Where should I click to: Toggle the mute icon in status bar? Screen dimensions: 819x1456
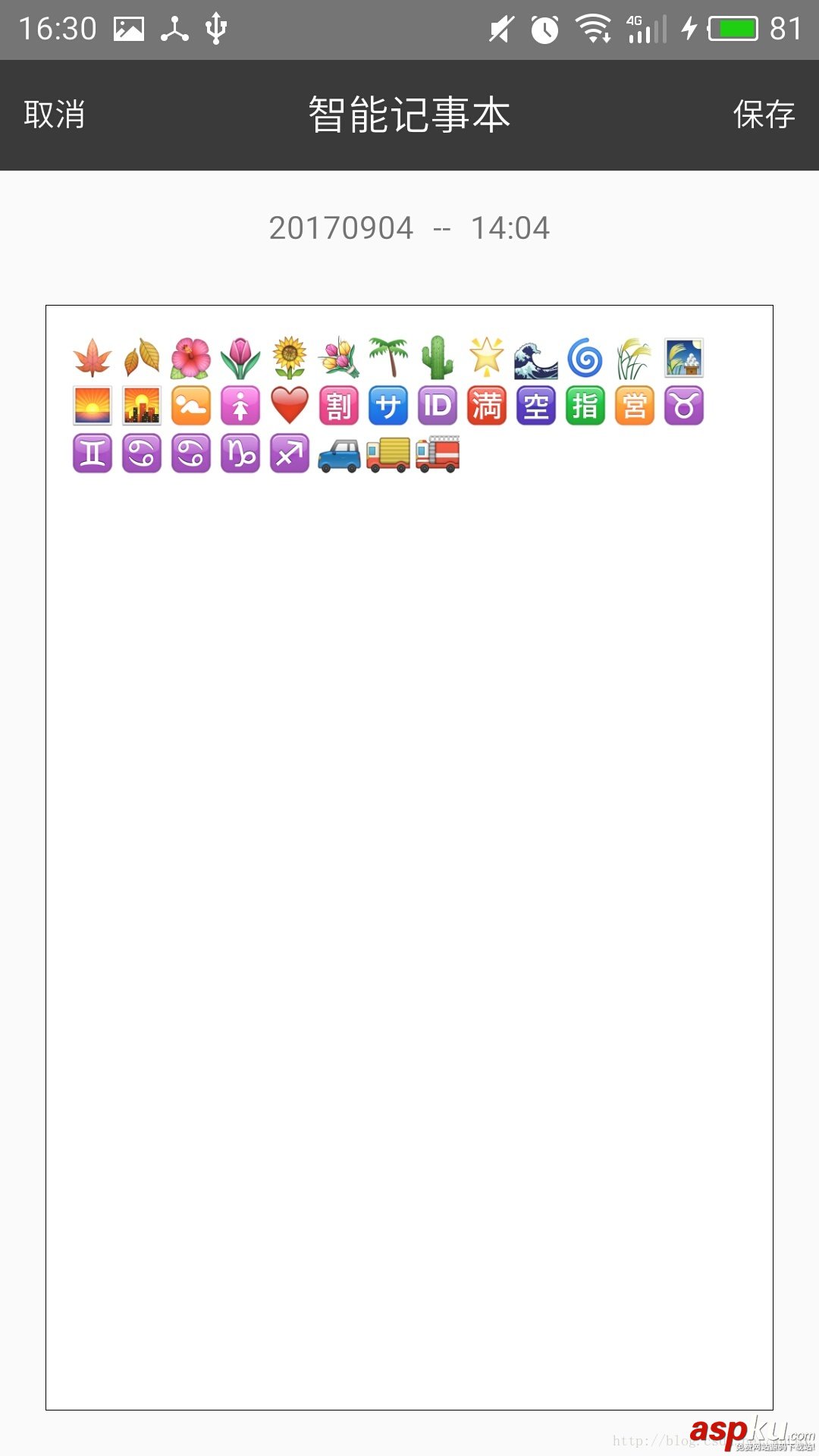(x=499, y=29)
